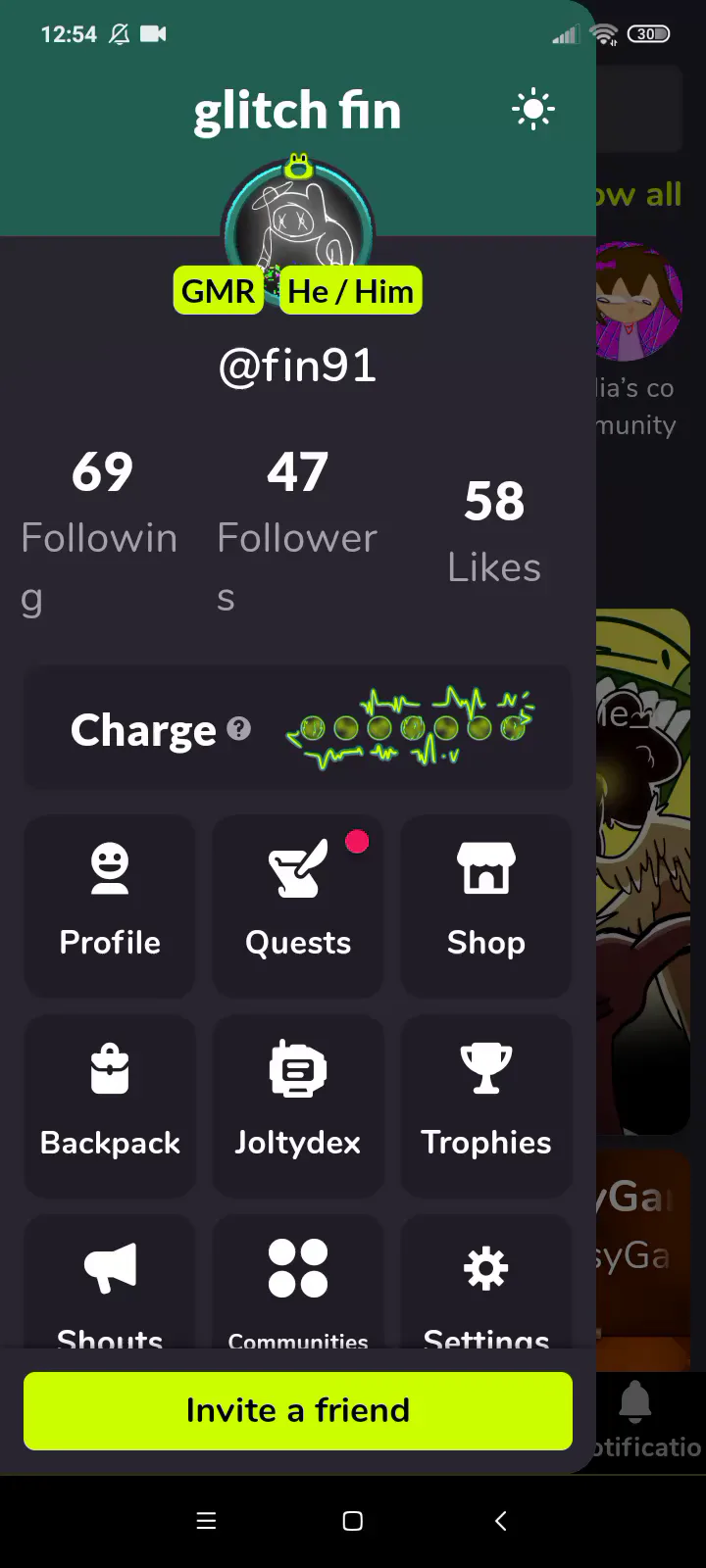View the 47 Followers list
706x1568 pixels.
click(x=297, y=529)
